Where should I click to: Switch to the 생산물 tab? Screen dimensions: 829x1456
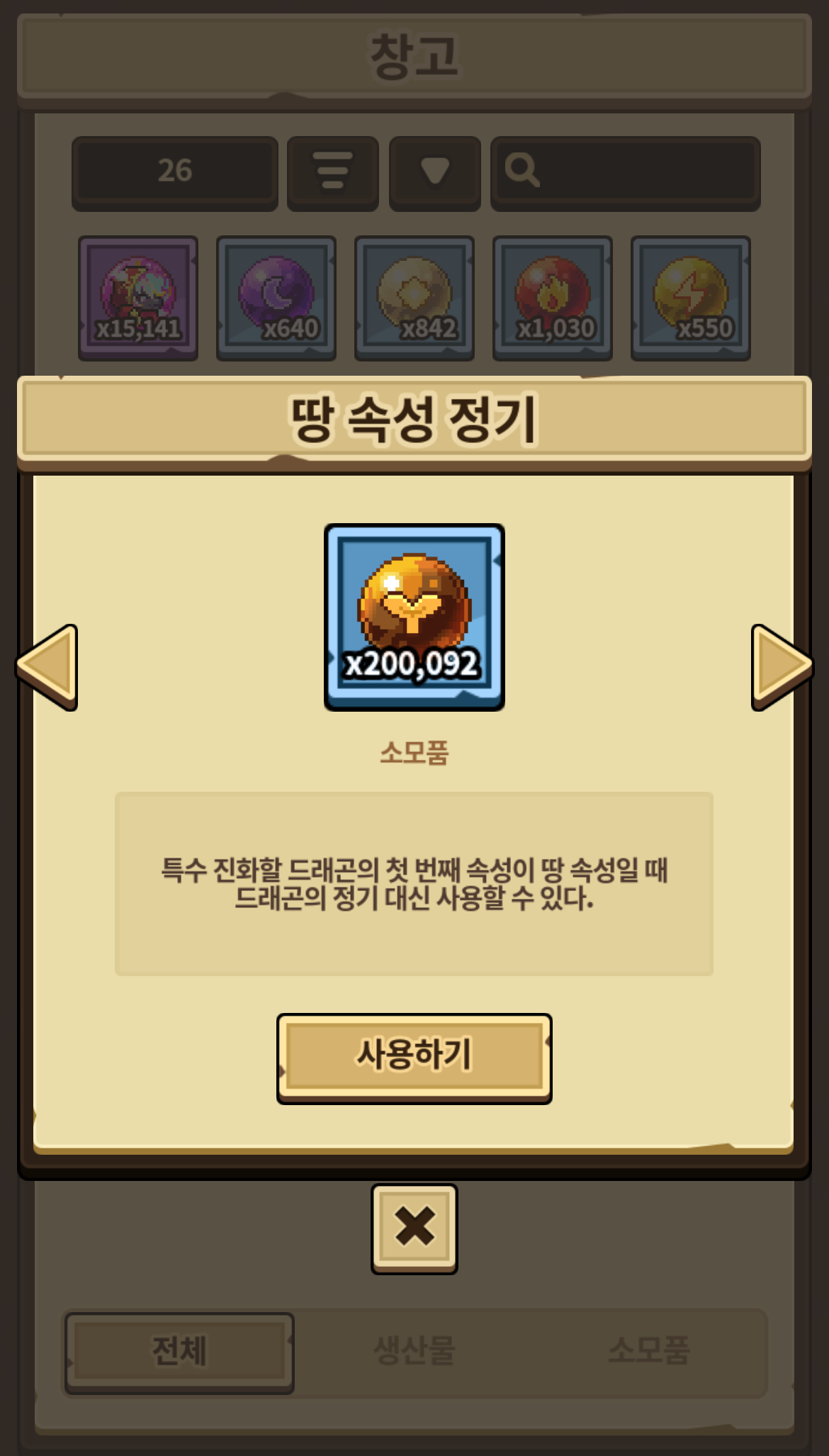(414, 1352)
